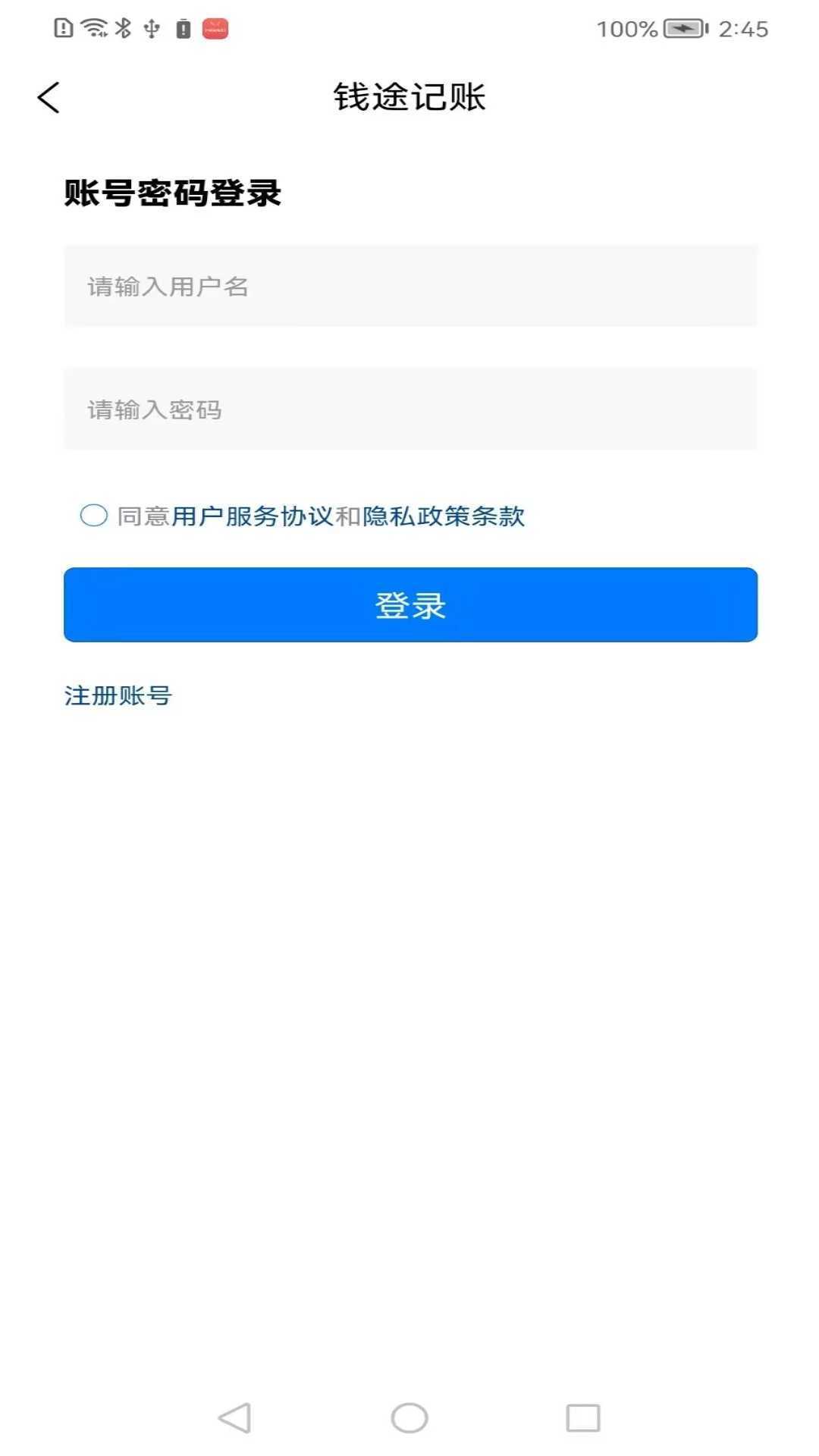
Task: Open the 用户服务协议 agreement
Action: pos(255,516)
